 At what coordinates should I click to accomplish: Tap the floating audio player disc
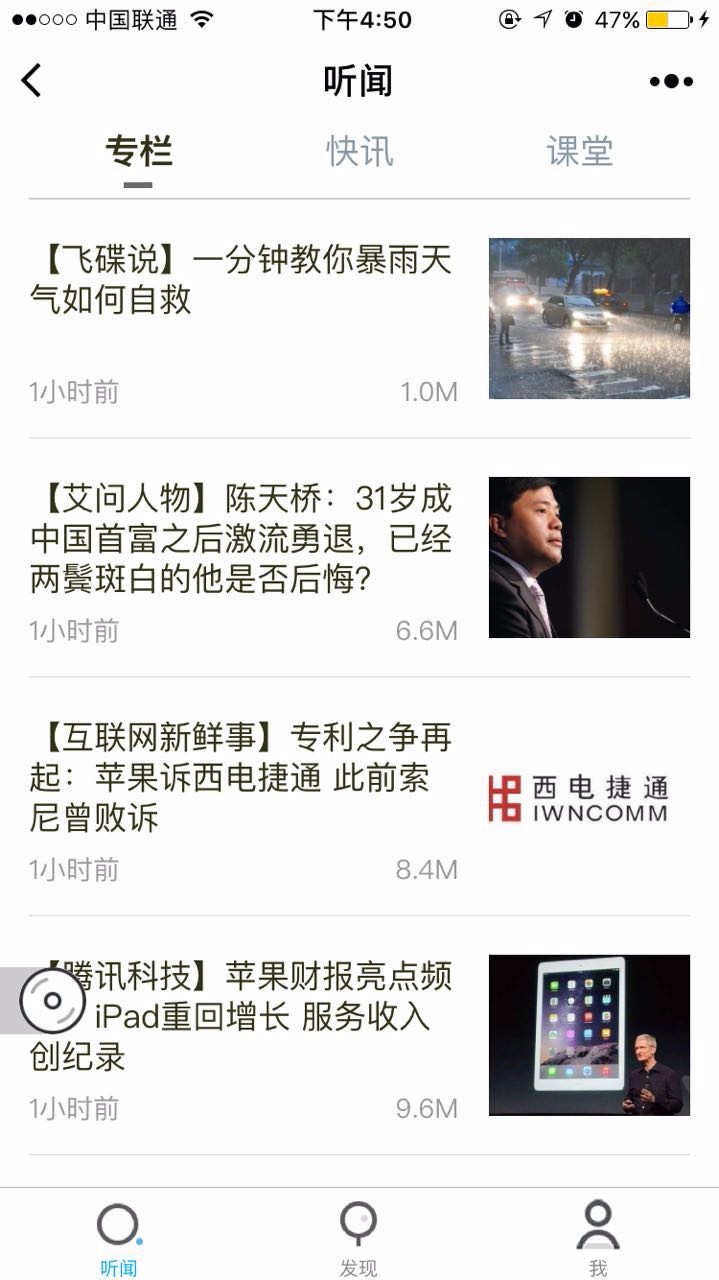52,1000
